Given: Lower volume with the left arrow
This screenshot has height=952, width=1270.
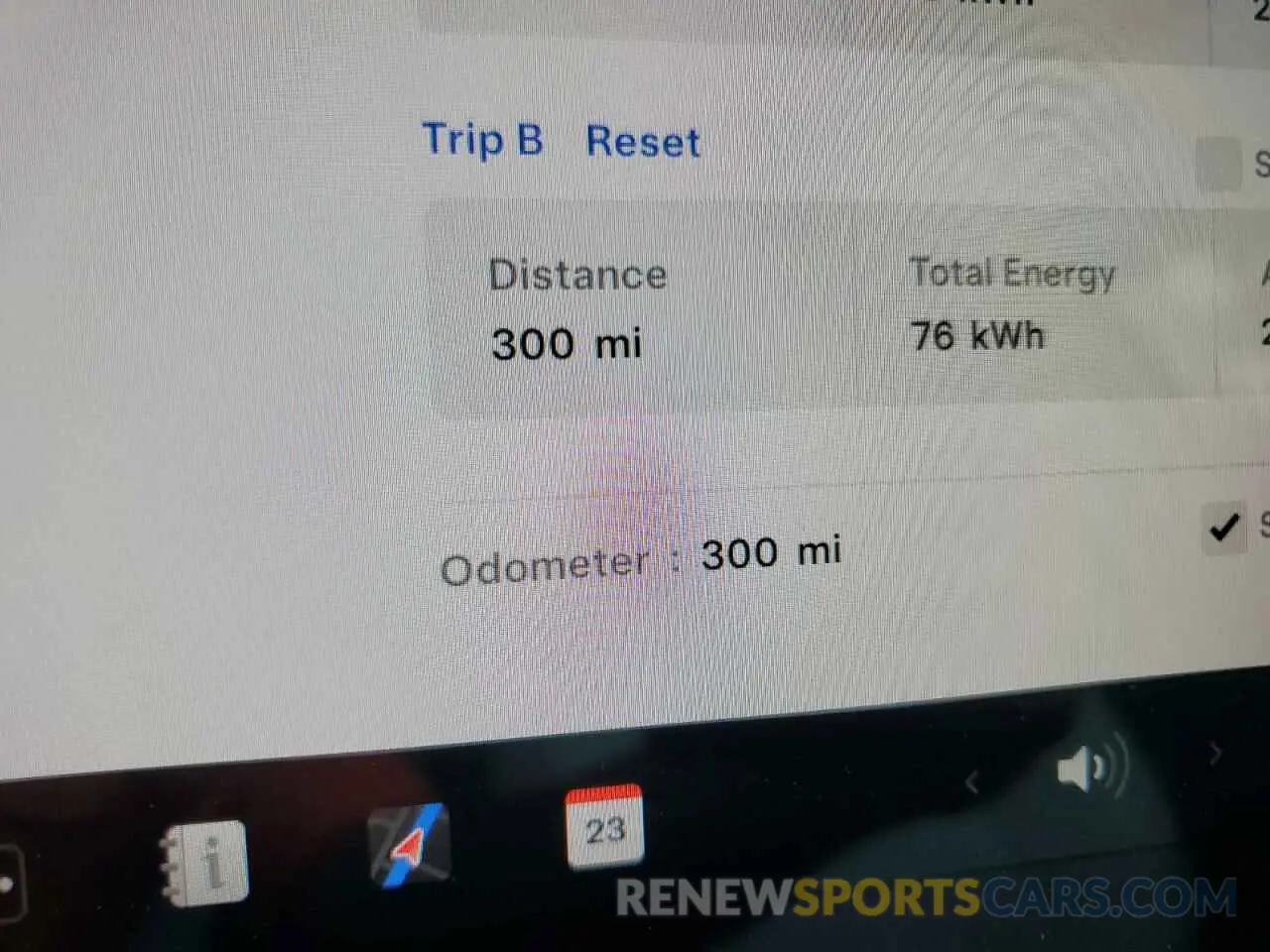Looking at the screenshot, I should pos(972,783).
